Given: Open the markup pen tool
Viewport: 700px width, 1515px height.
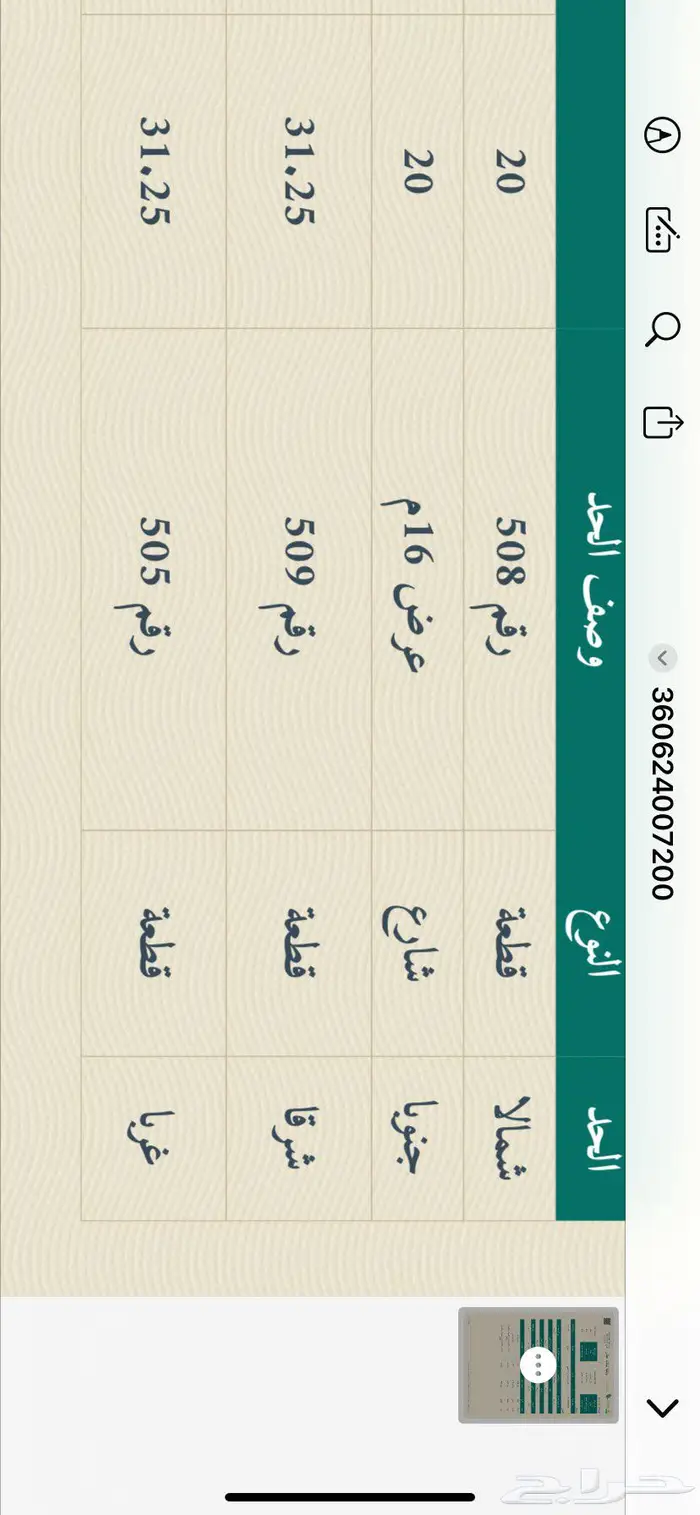Looking at the screenshot, I should [x=662, y=134].
